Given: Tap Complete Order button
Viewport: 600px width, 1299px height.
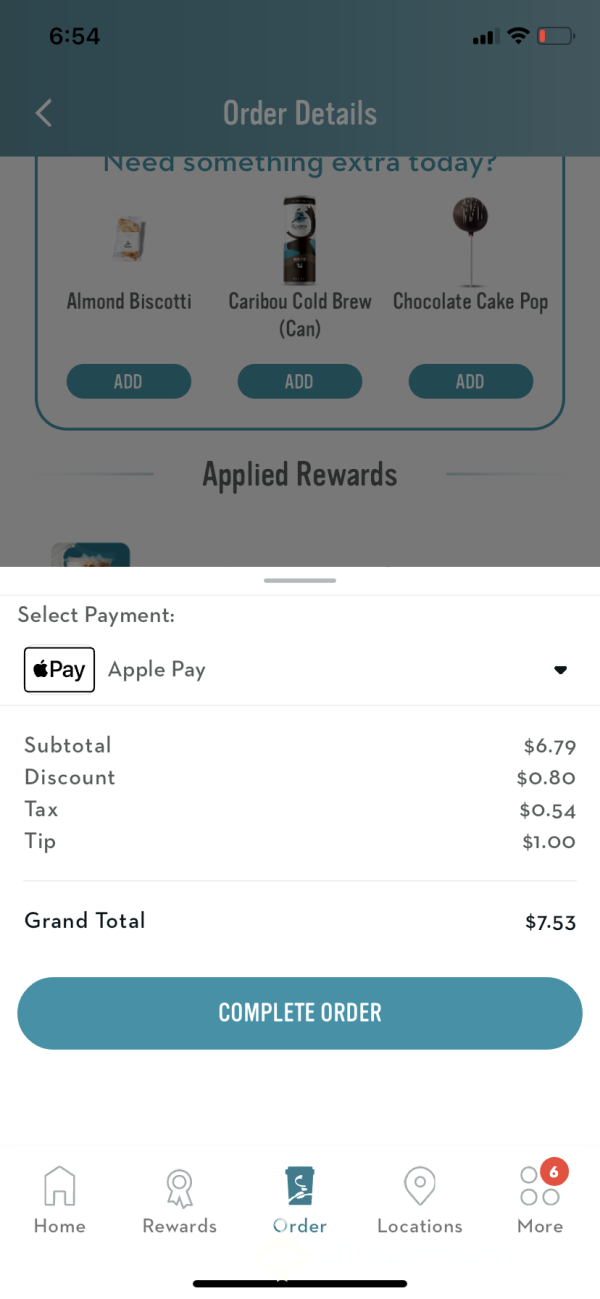Looking at the screenshot, I should tap(300, 1013).
